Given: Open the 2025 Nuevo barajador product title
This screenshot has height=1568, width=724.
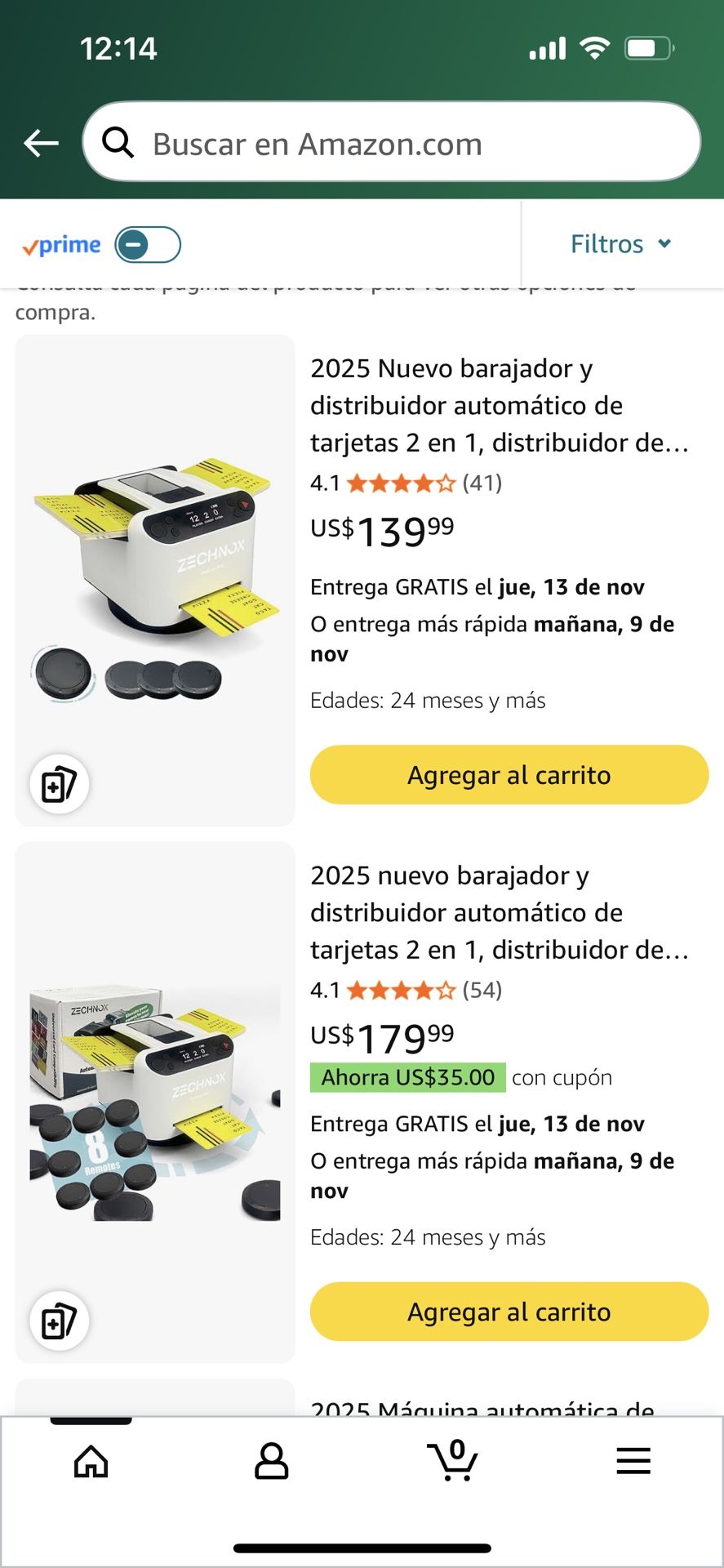Looking at the screenshot, I should (x=499, y=406).
